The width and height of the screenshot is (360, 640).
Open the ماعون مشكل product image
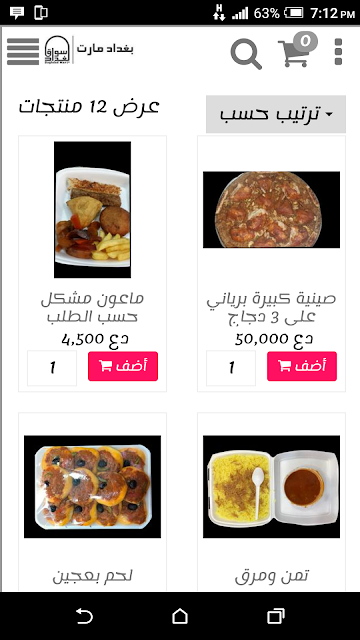[92, 210]
